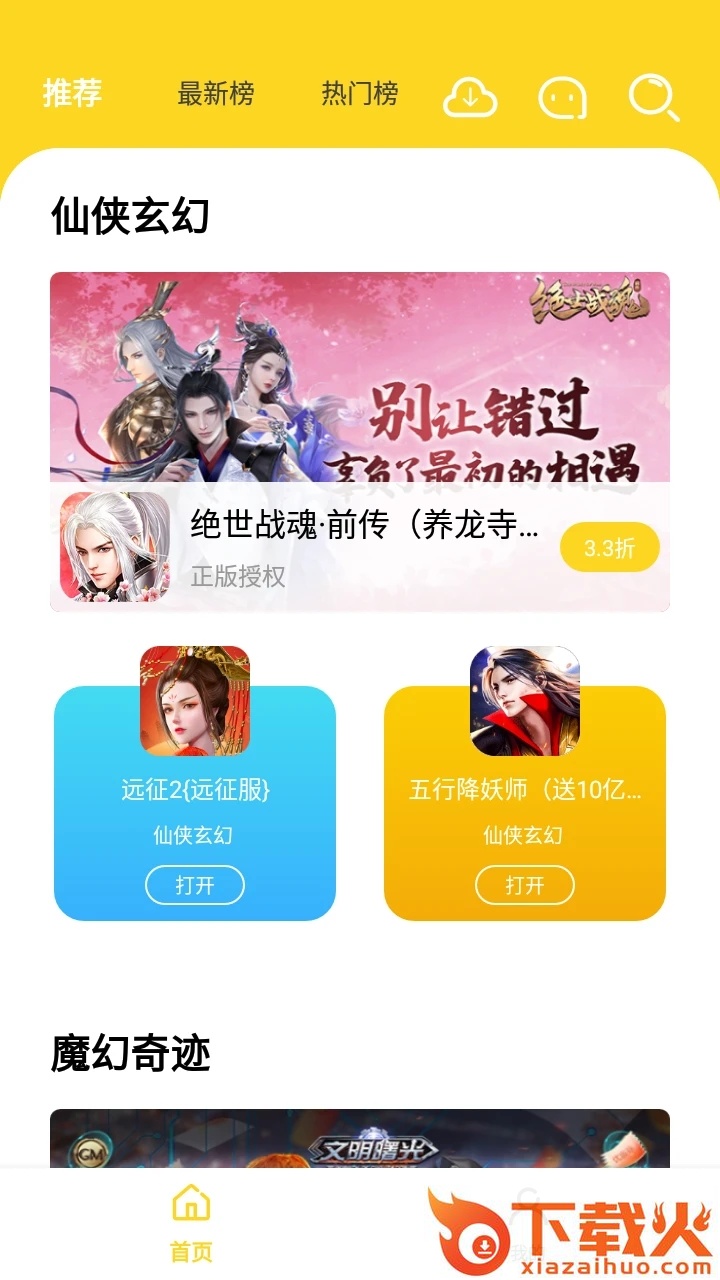Image resolution: width=720 pixels, height=1280 pixels.
Task: Switch to the 最新榜 tab
Action: pyautogui.click(x=215, y=94)
